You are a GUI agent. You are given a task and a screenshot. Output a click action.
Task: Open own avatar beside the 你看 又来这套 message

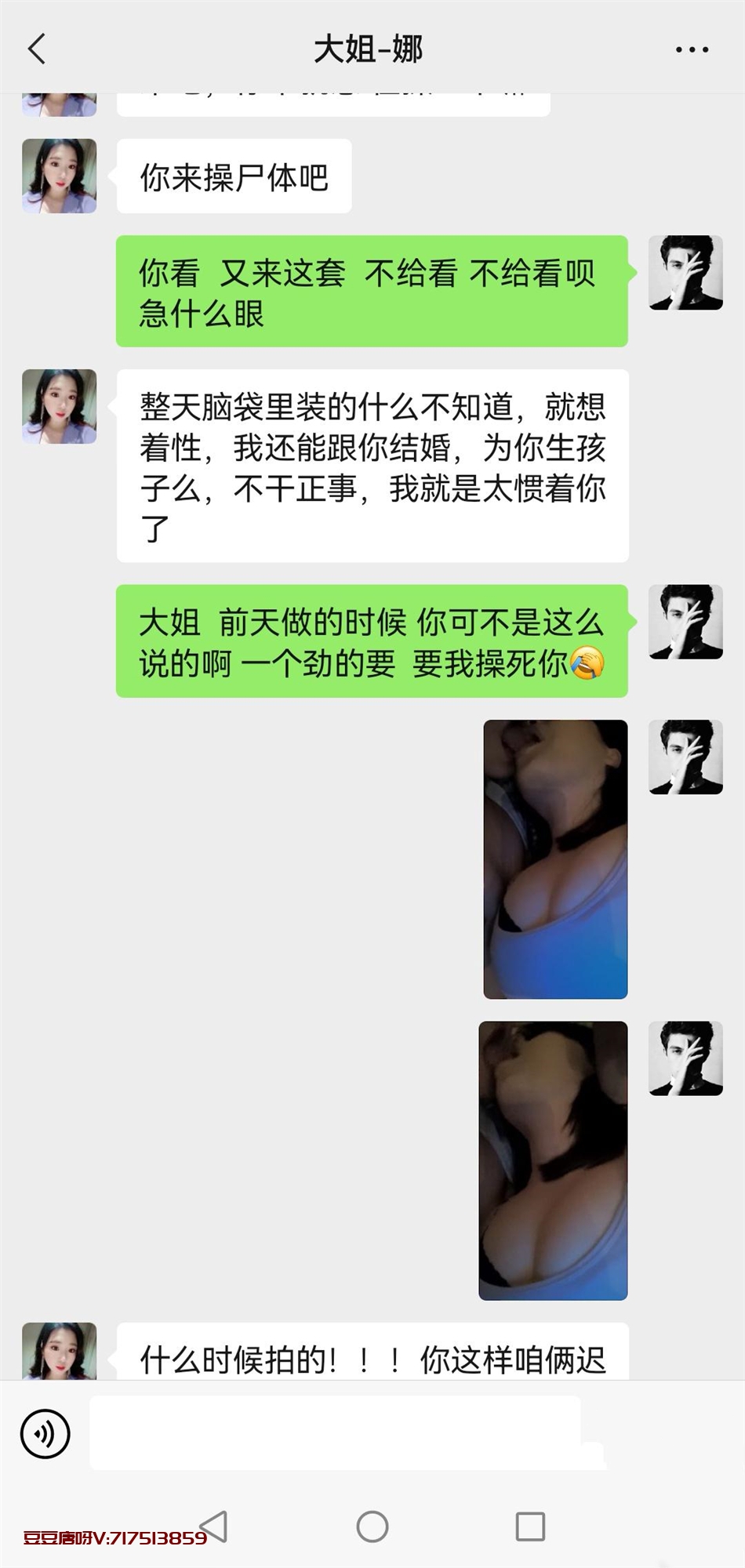click(685, 273)
